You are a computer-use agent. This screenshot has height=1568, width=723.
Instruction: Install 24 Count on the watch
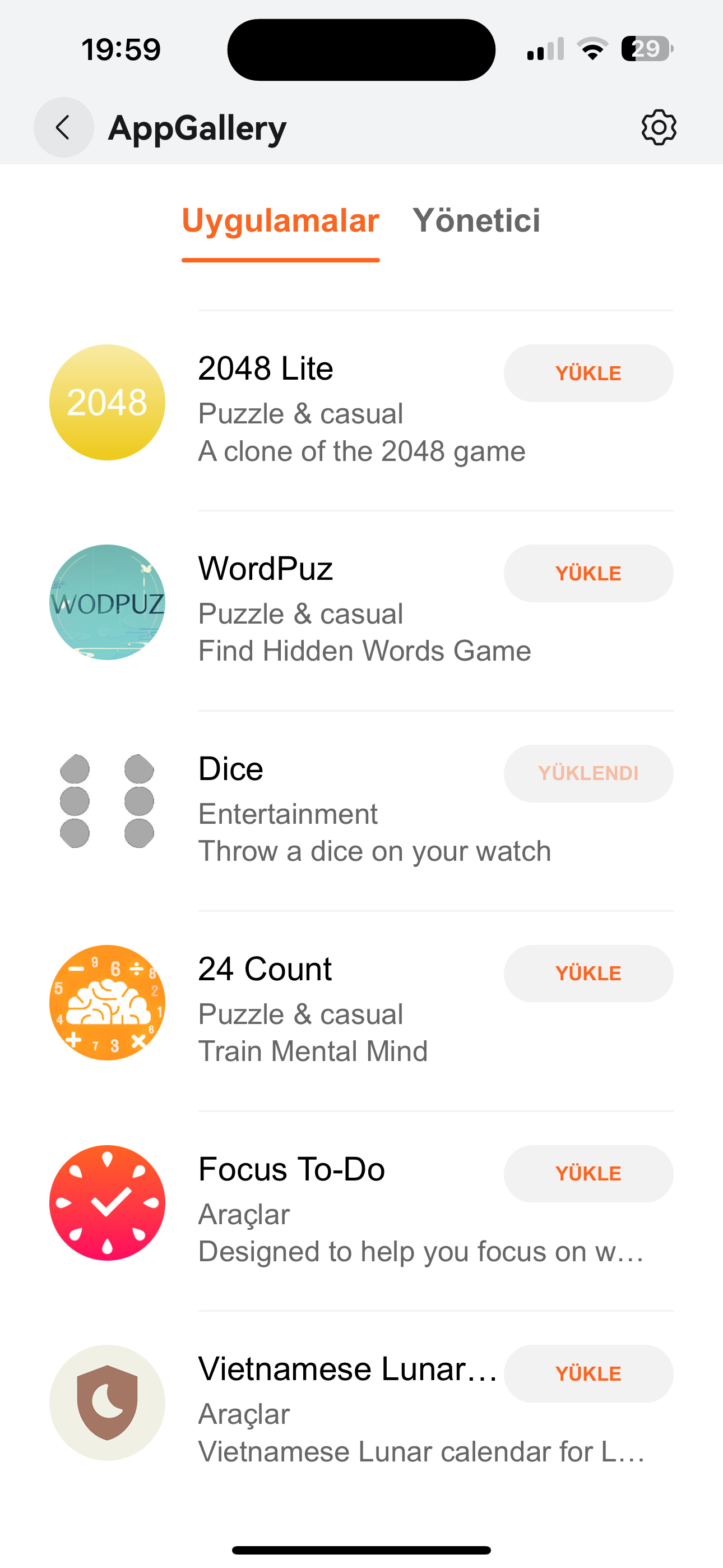click(588, 974)
